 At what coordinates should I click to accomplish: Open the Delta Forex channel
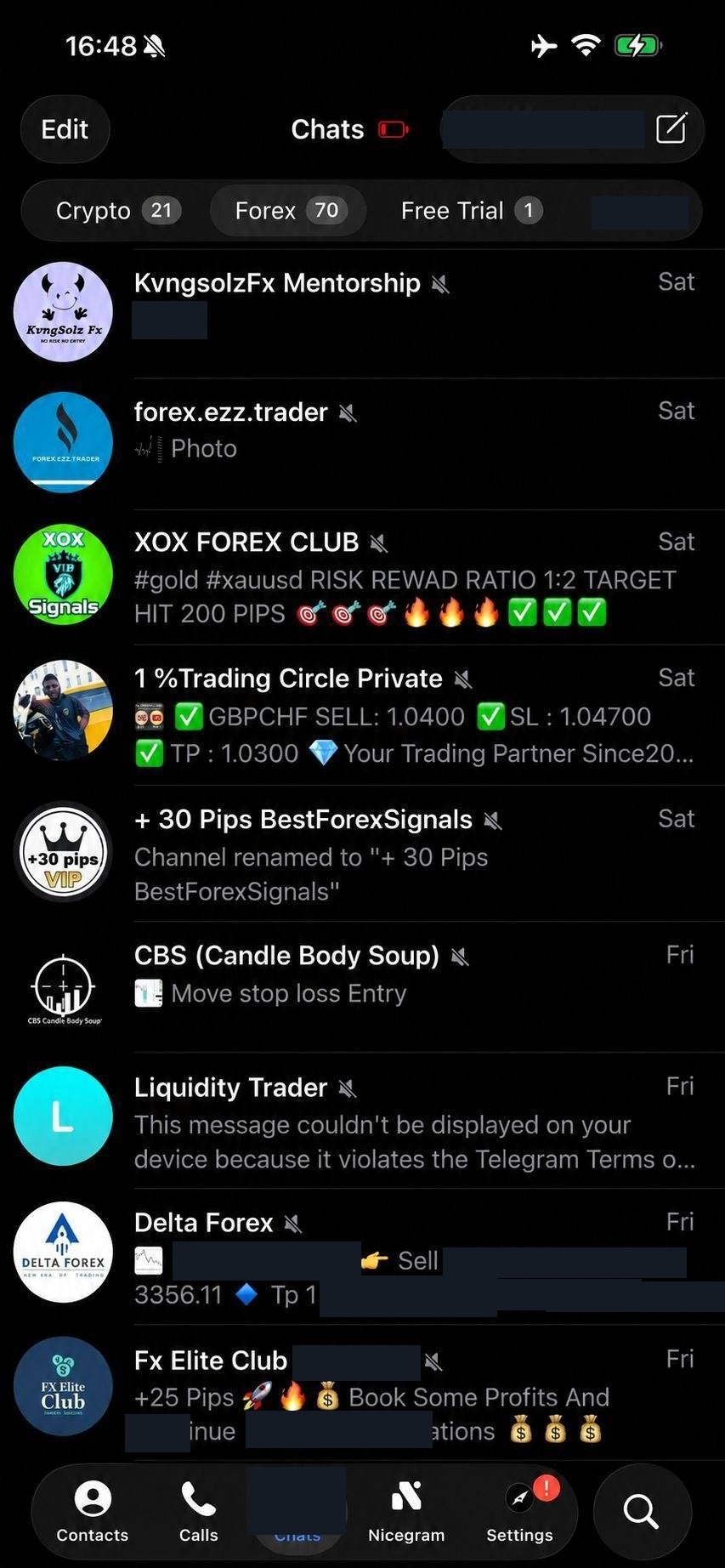pos(362,1256)
